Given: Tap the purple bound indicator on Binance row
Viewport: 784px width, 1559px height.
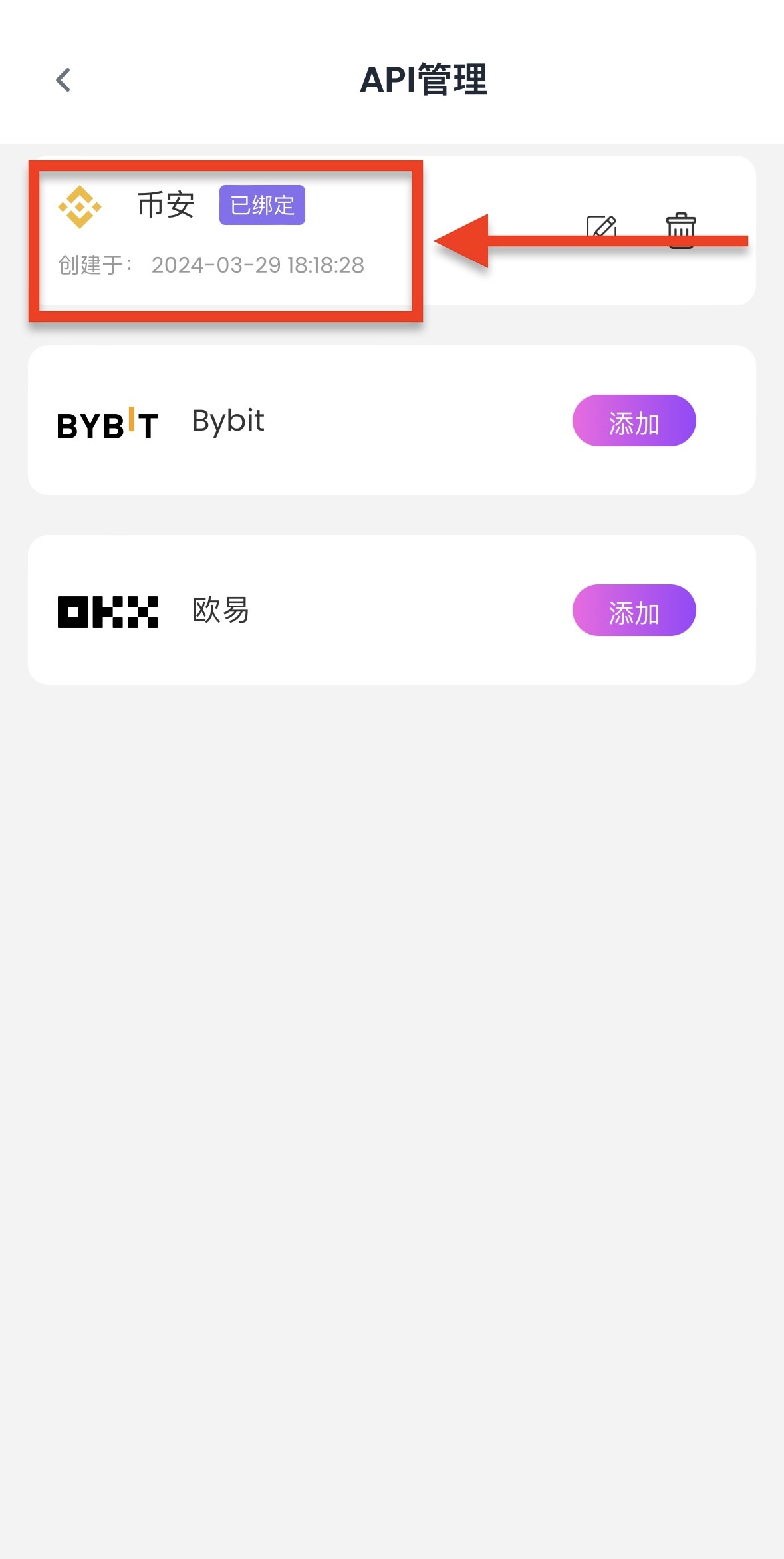Looking at the screenshot, I should click(x=262, y=206).
